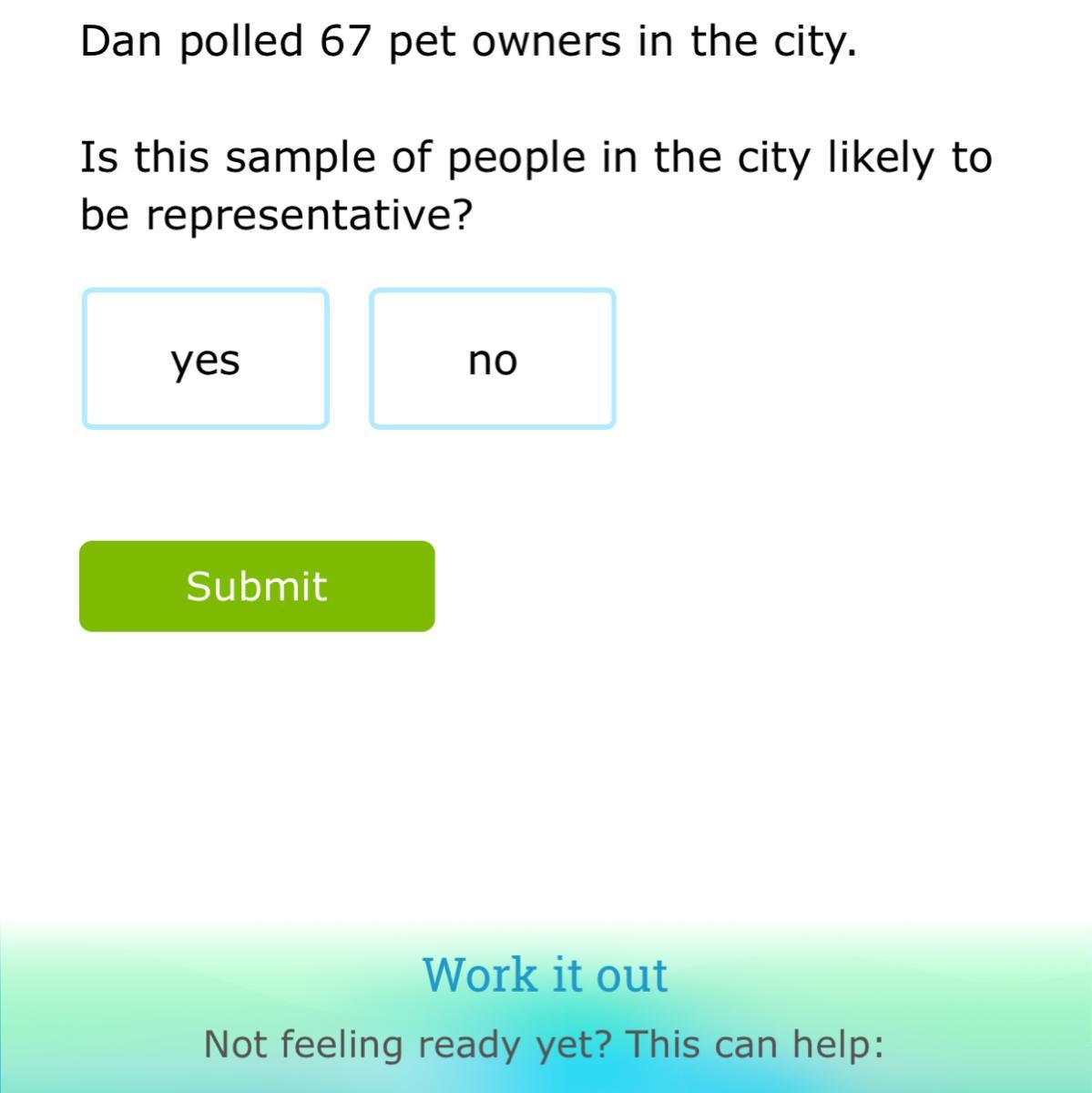Screen dimensions: 1092x1093
Task: Submit the selected answer
Action: click(257, 586)
